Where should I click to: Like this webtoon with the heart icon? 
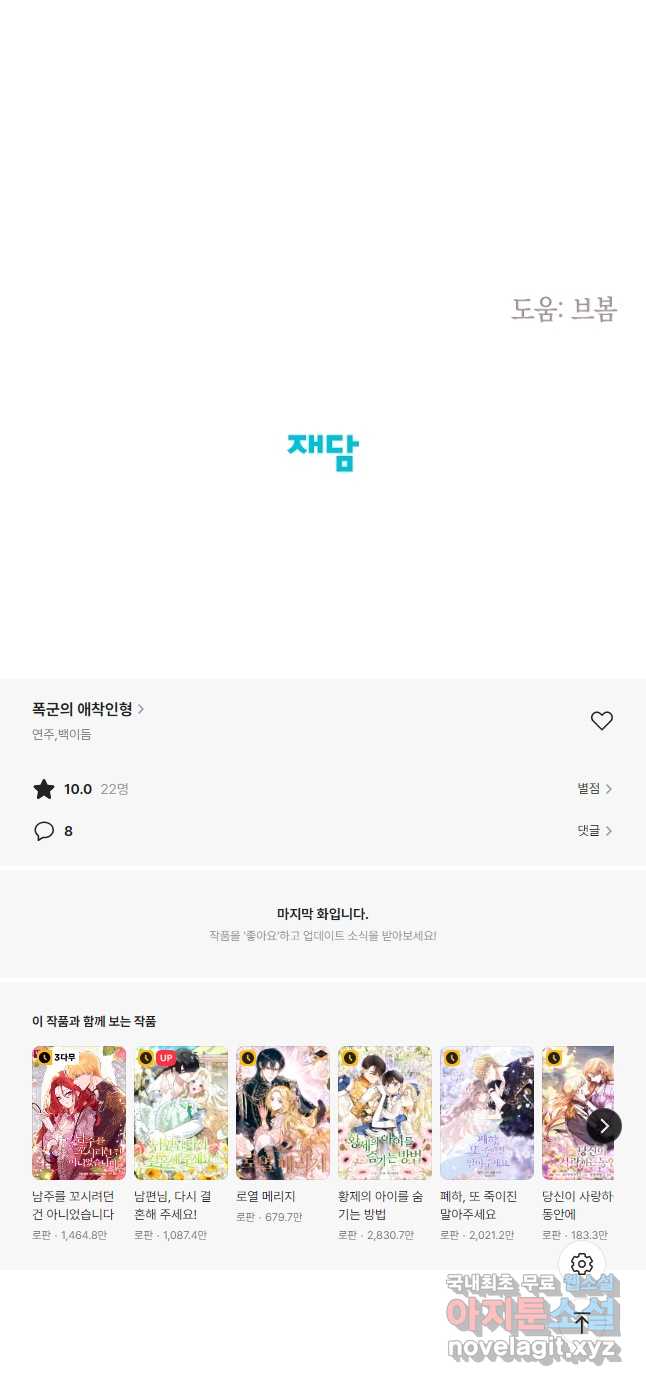click(601, 721)
